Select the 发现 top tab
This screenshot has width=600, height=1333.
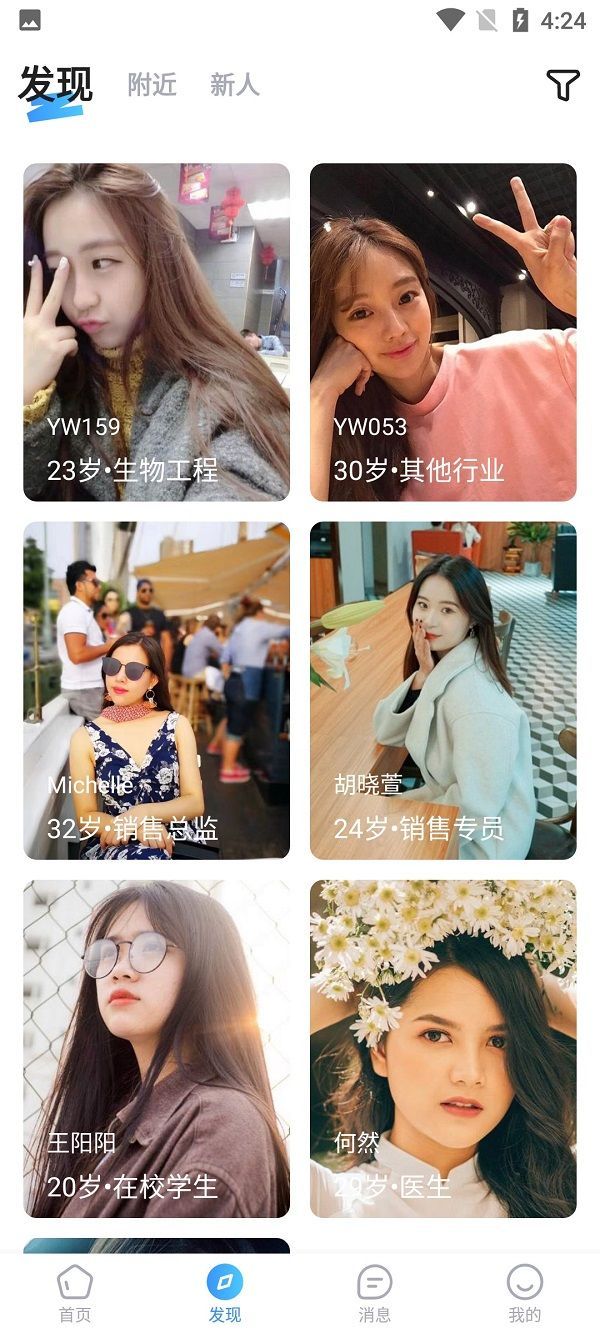click(55, 86)
